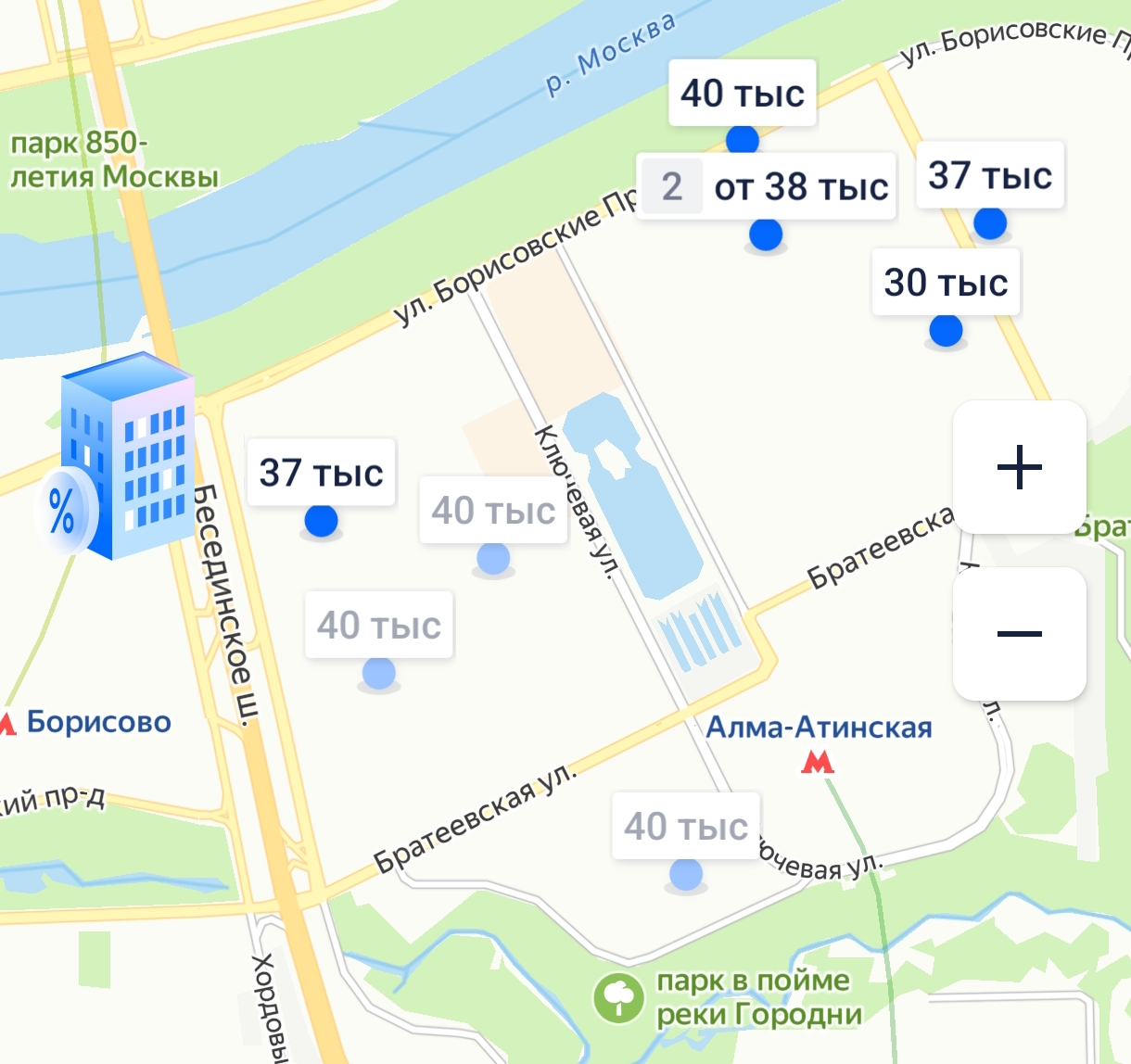Zoom in on the map

[1019, 466]
